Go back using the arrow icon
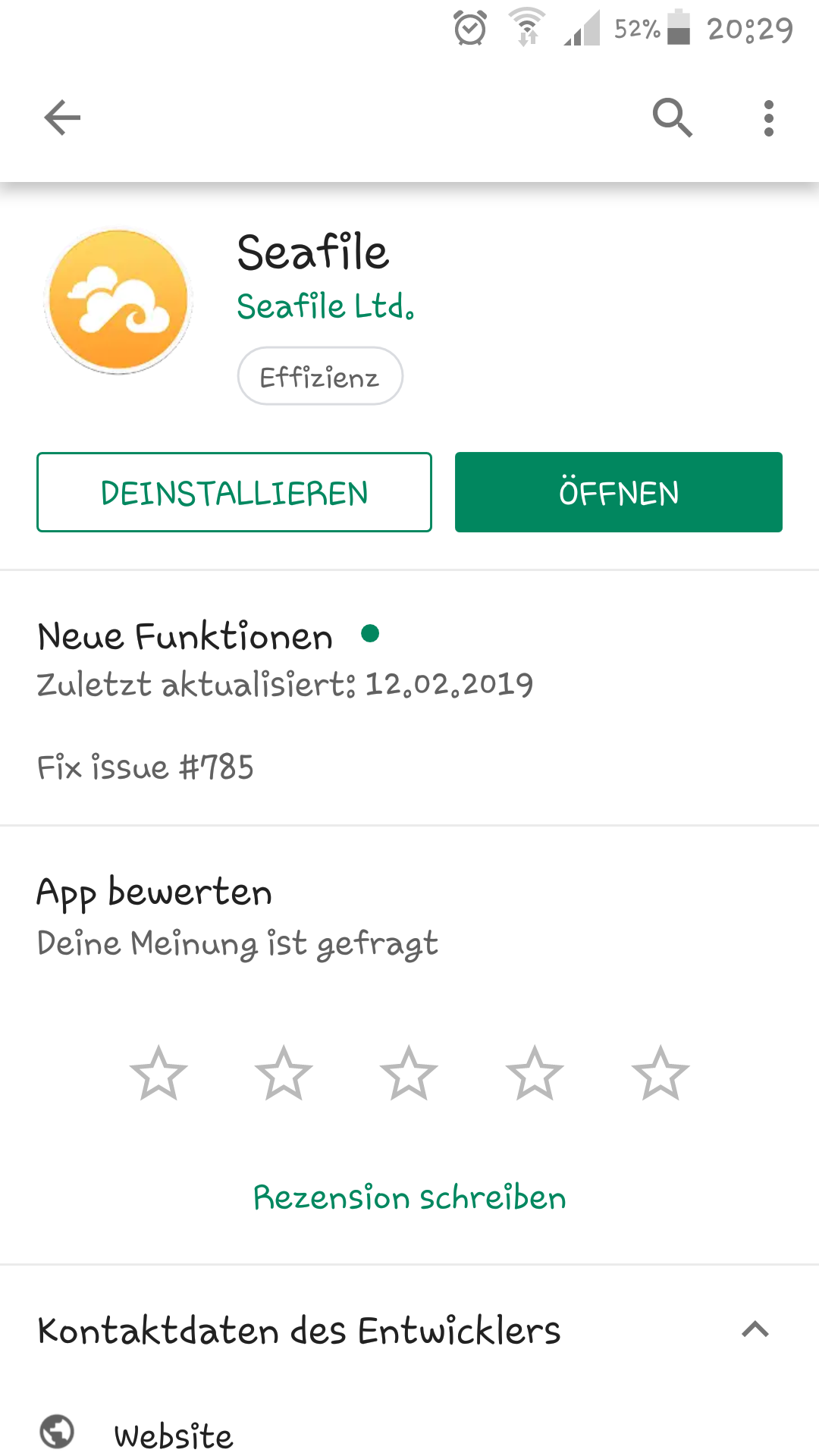Screen dimensions: 819x1456 (62, 118)
